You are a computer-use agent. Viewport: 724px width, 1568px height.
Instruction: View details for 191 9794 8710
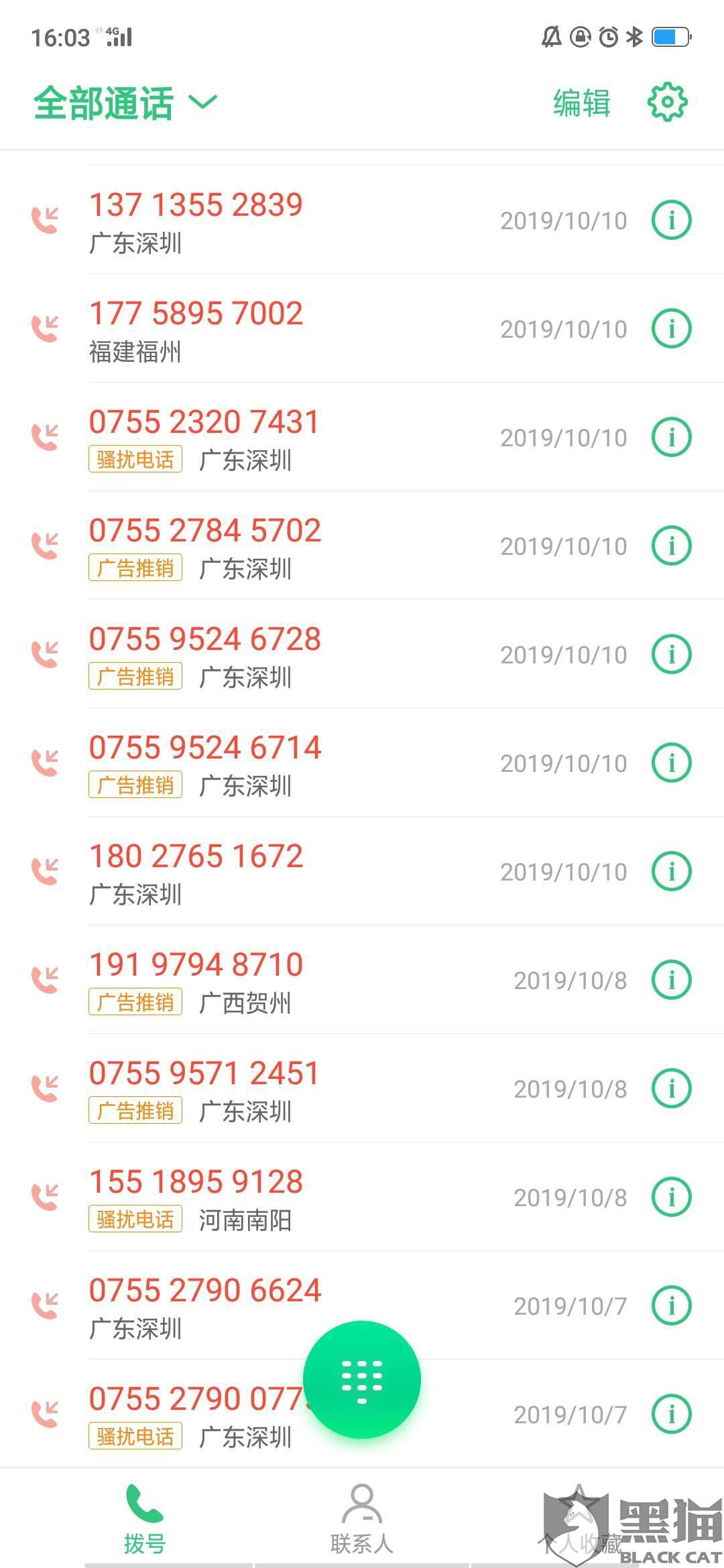(672, 980)
